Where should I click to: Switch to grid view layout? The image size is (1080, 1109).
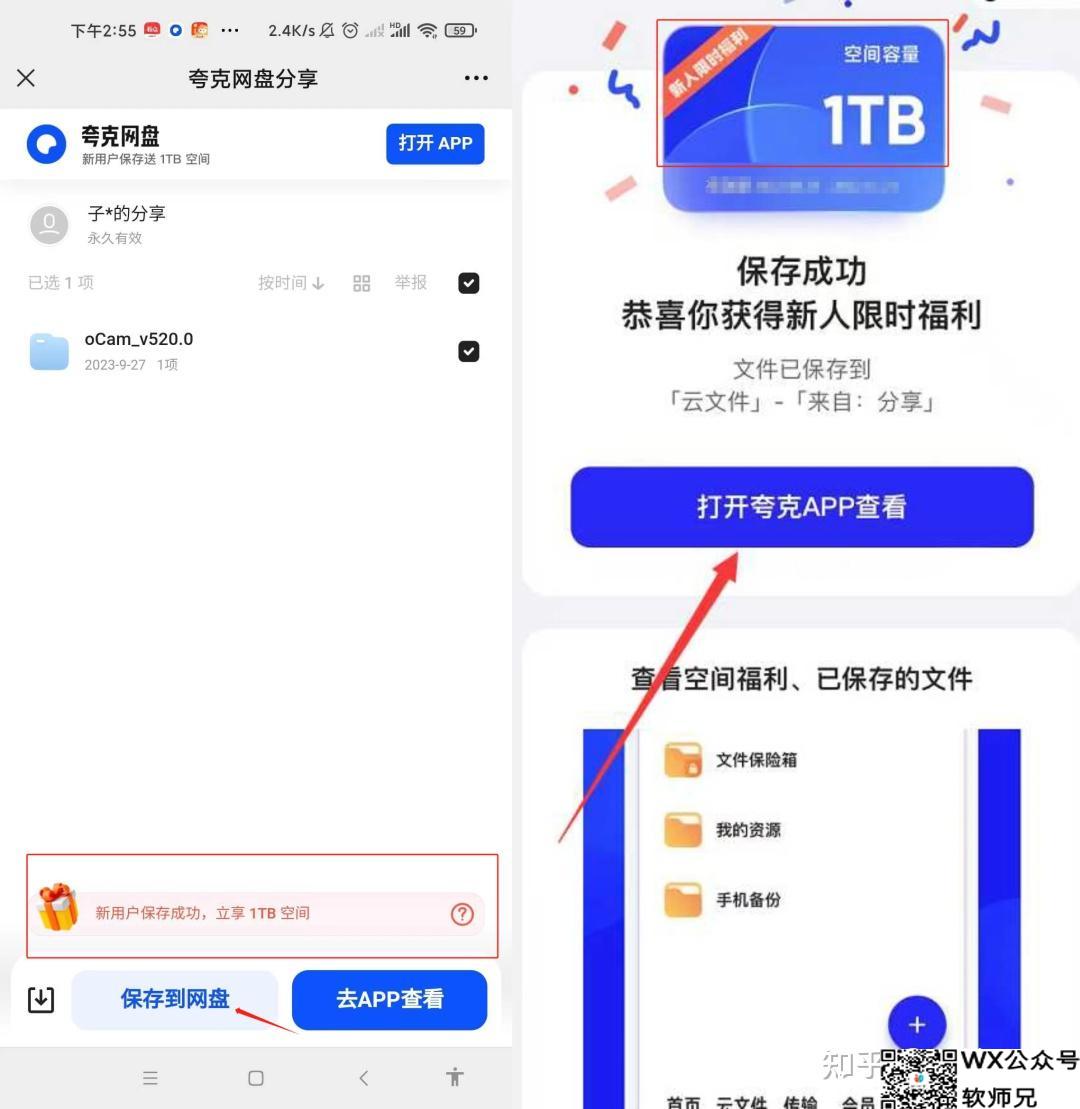tap(362, 283)
